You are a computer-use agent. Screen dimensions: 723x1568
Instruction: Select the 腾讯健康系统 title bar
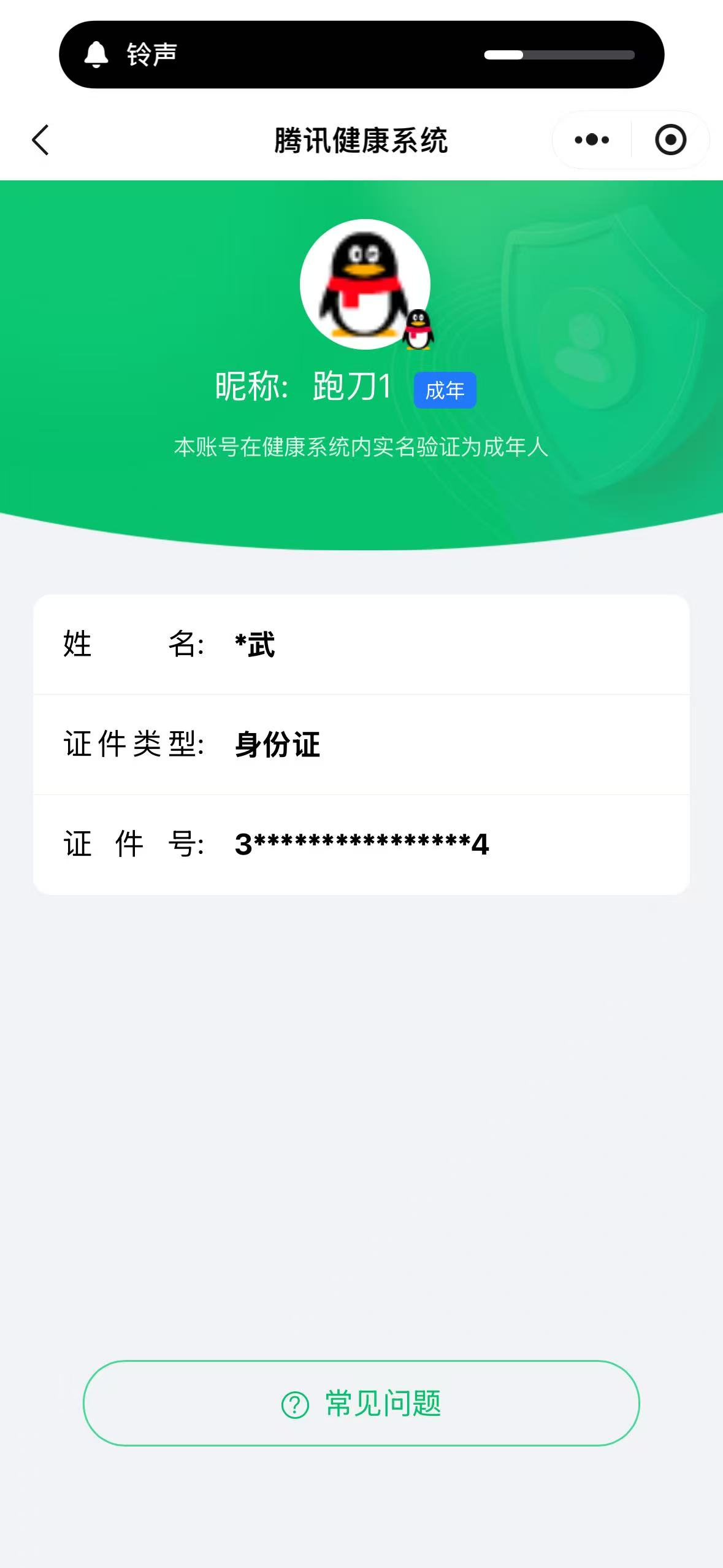pos(362,140)
